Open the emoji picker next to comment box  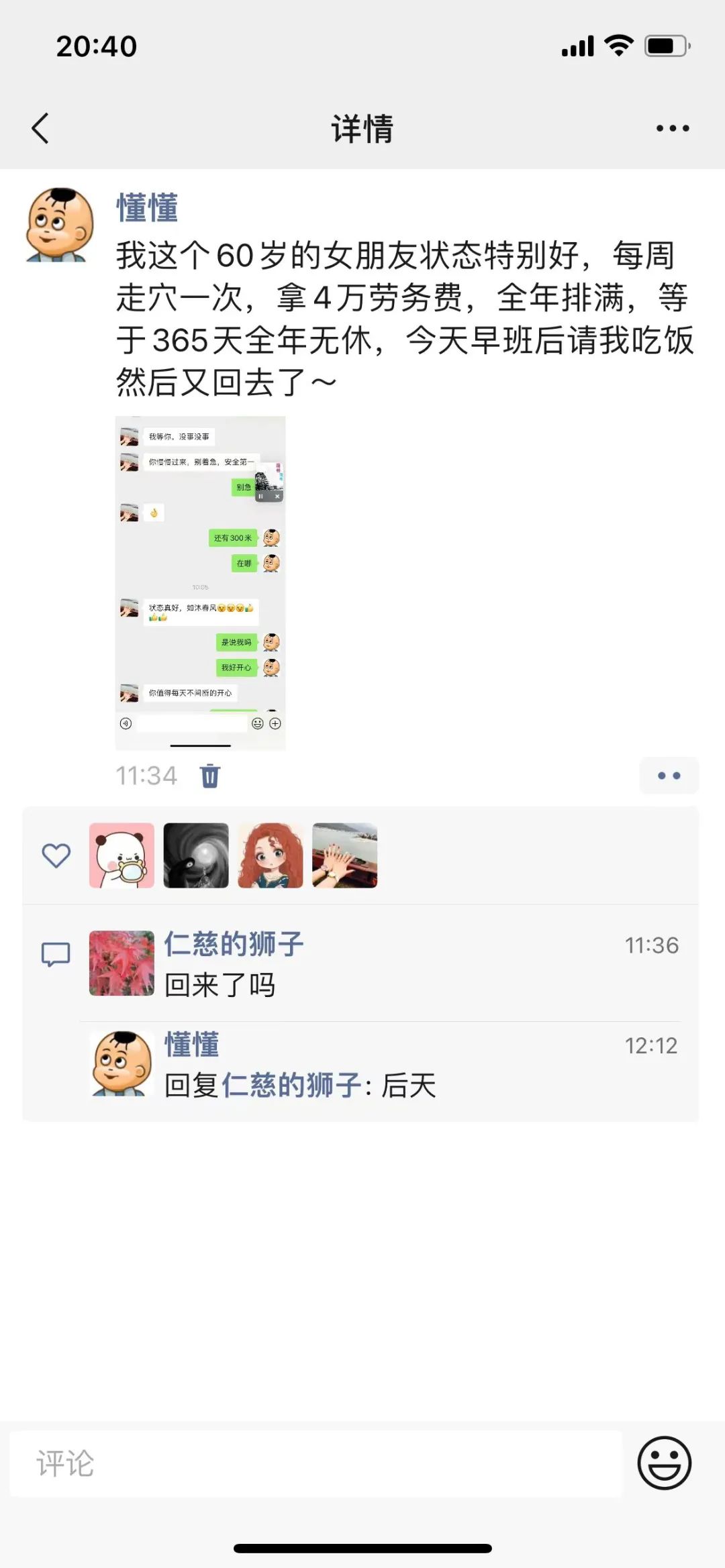pos(664,1463)
